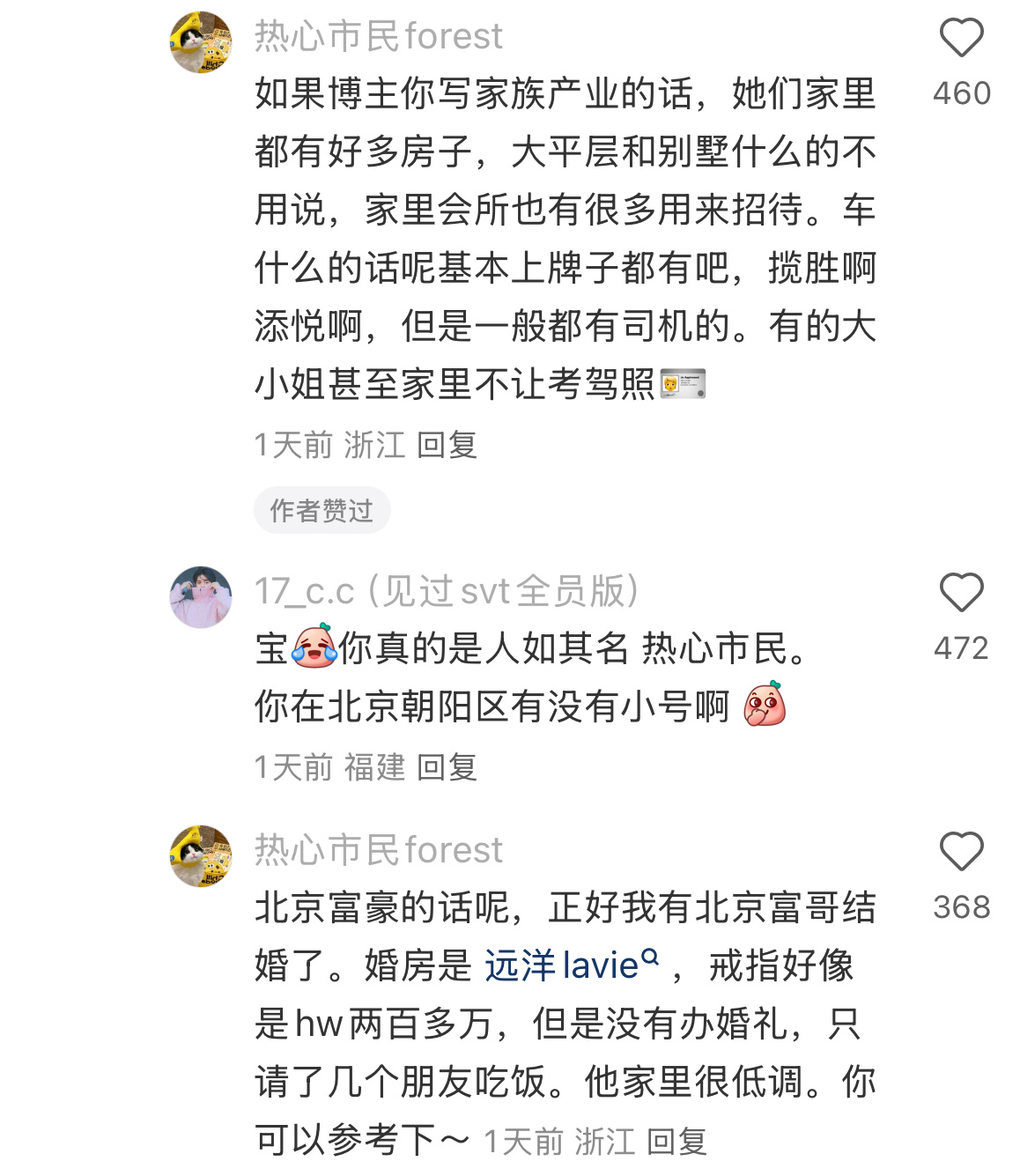Viewport: 1020px width, 1176px height.
Task: Open 17_c.c's profile picture
Action: point(201,596)
